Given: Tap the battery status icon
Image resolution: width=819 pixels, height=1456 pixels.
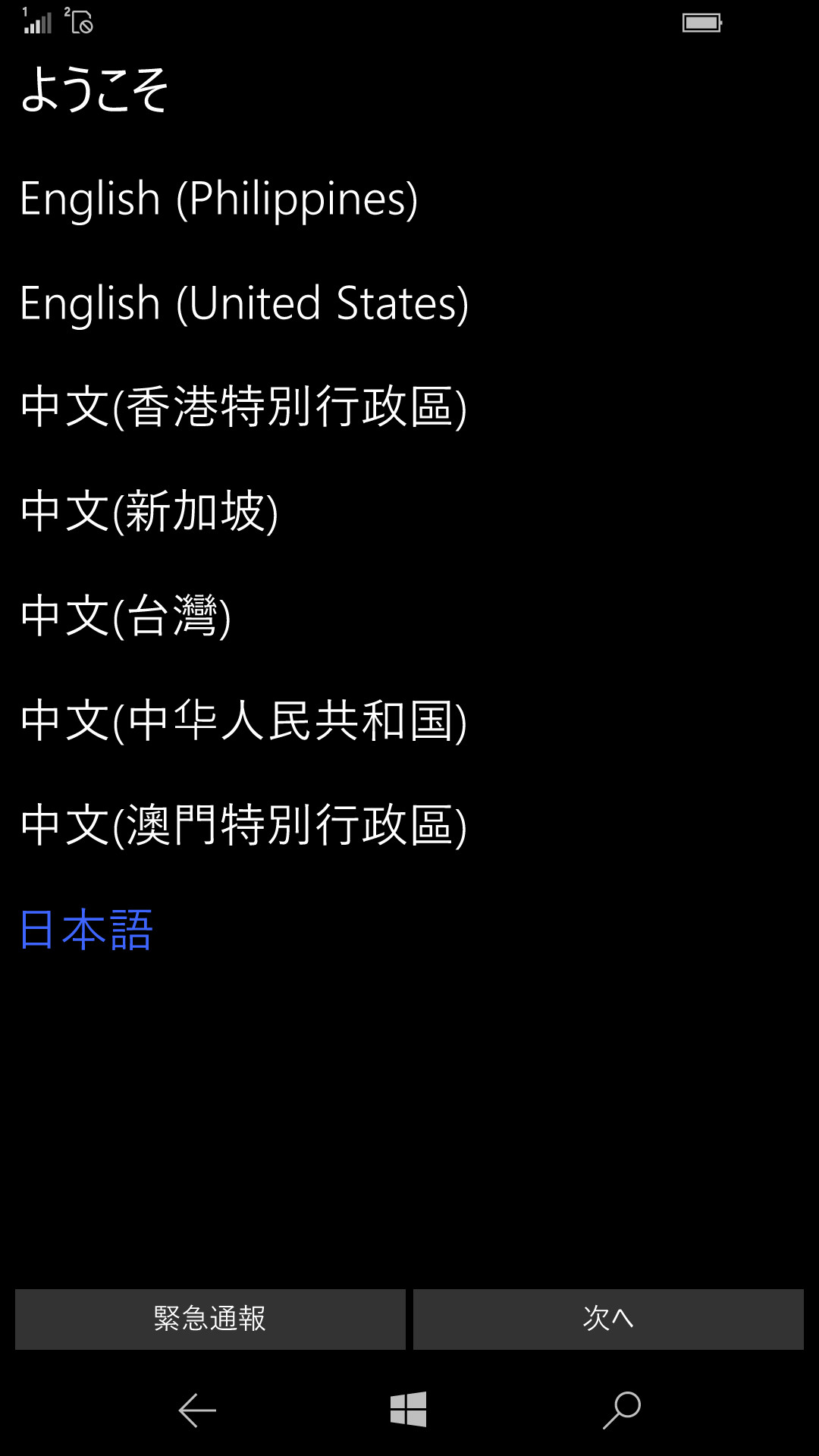Looking at the screenshot, I should coord(701,23).
